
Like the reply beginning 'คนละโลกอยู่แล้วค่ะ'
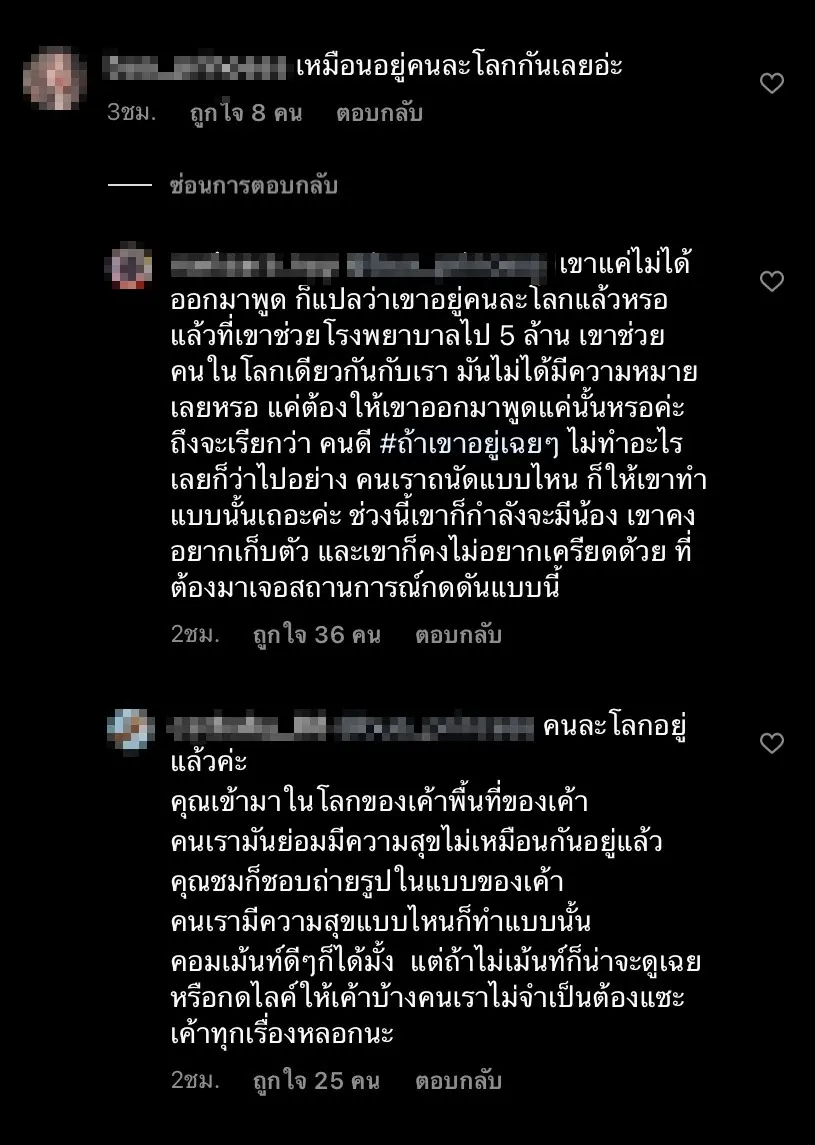click(772, 743)
